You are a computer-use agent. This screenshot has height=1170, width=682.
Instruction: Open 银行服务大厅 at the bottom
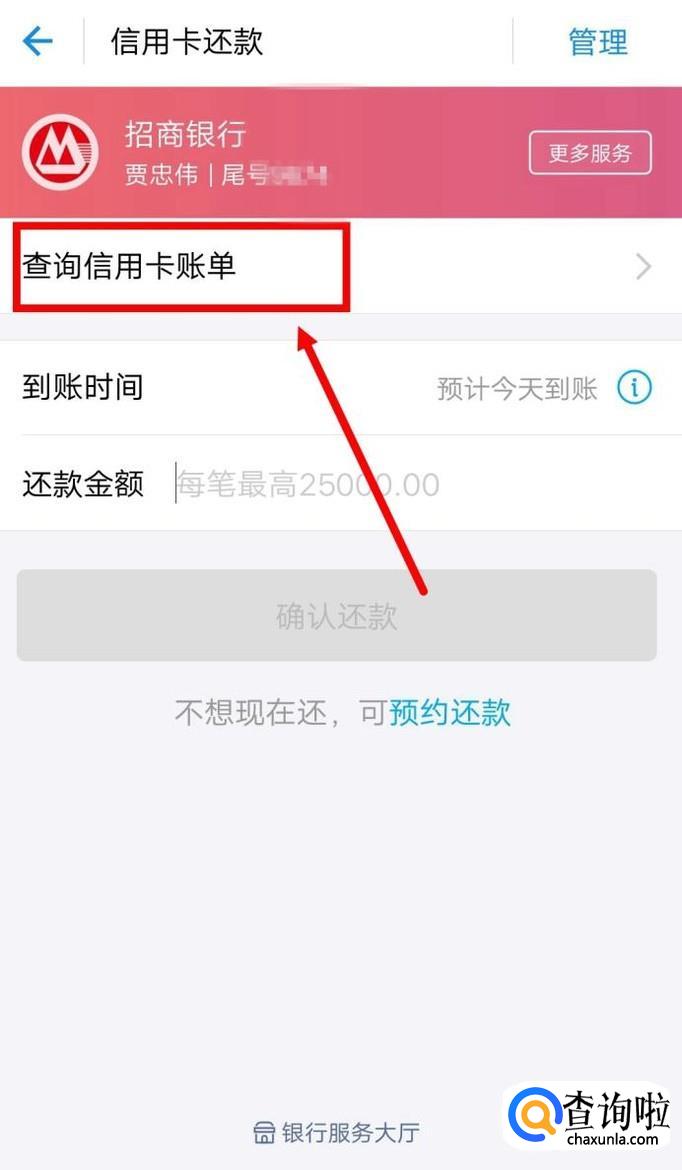pos(337,1133)
